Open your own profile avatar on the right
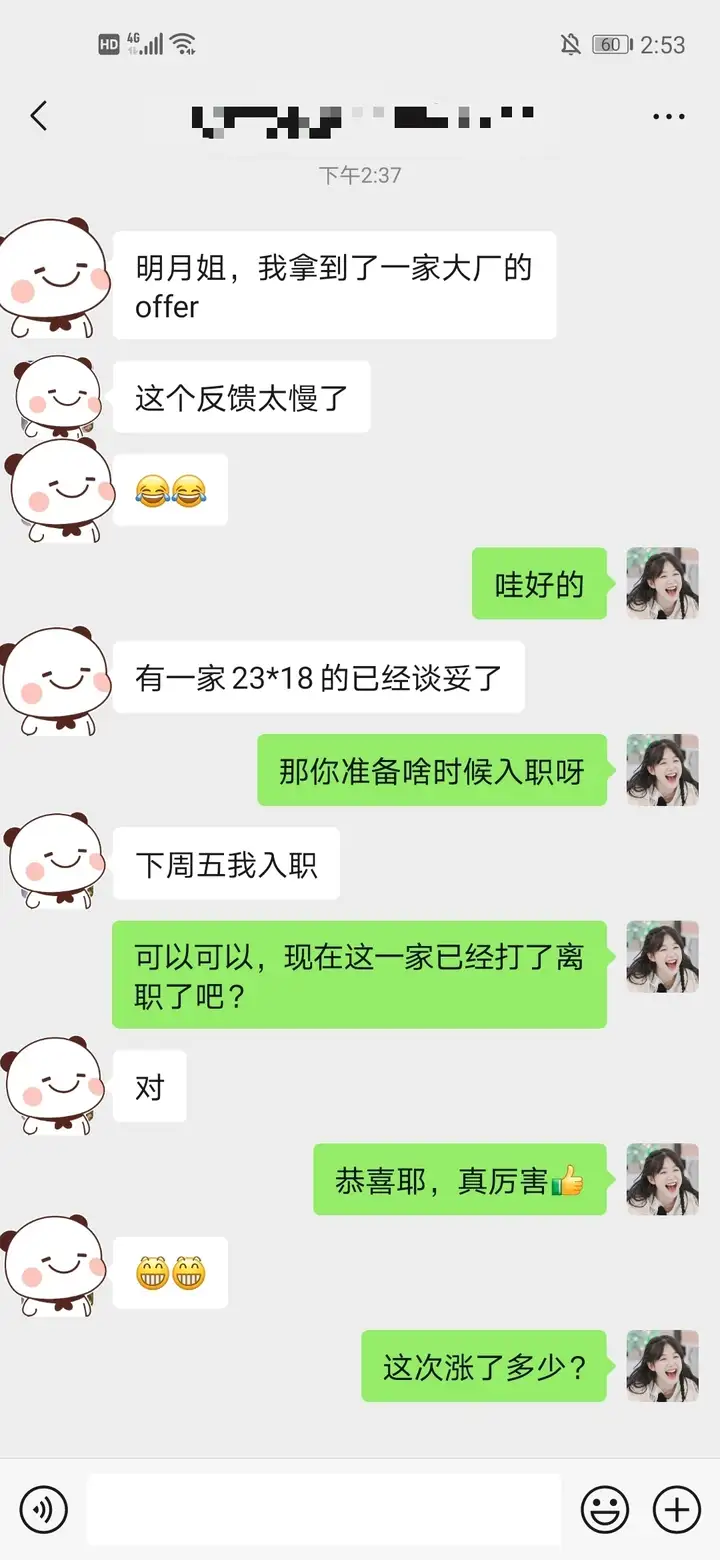 click(662, 585)
